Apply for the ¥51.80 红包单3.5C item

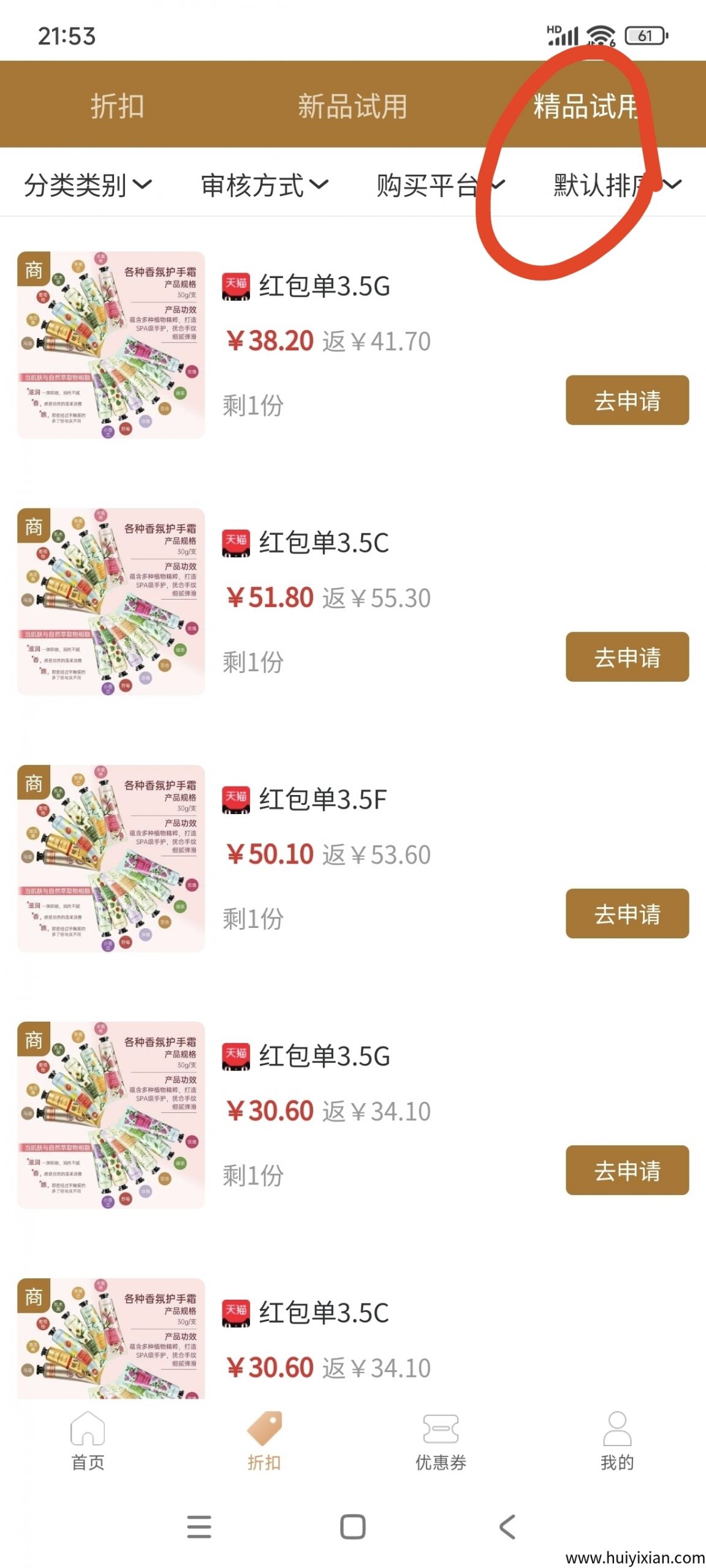click(626, 656)
